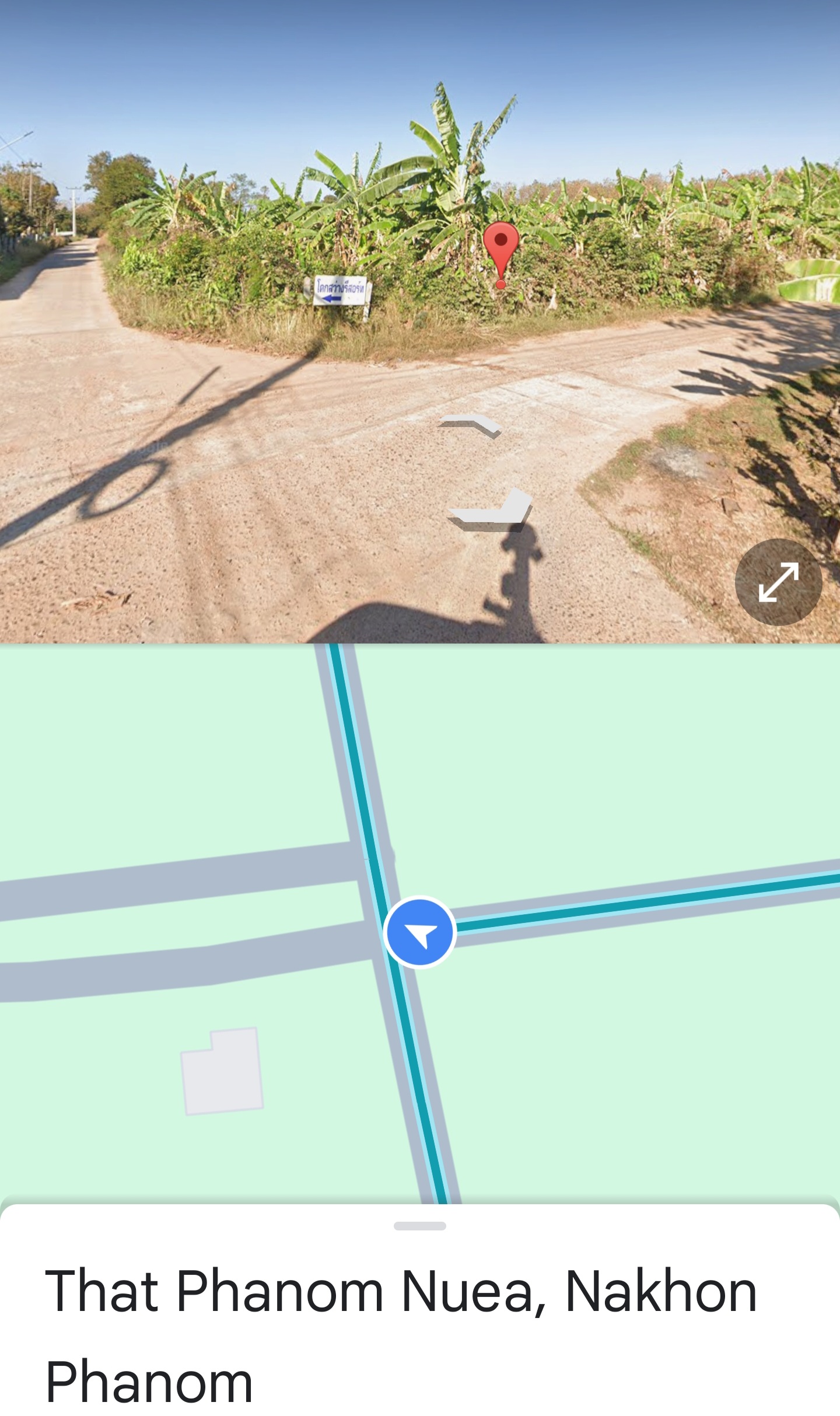Viewport: 840px width, 1416px height.
Task: Expand Street View to full screen
Action: [778, 582]
